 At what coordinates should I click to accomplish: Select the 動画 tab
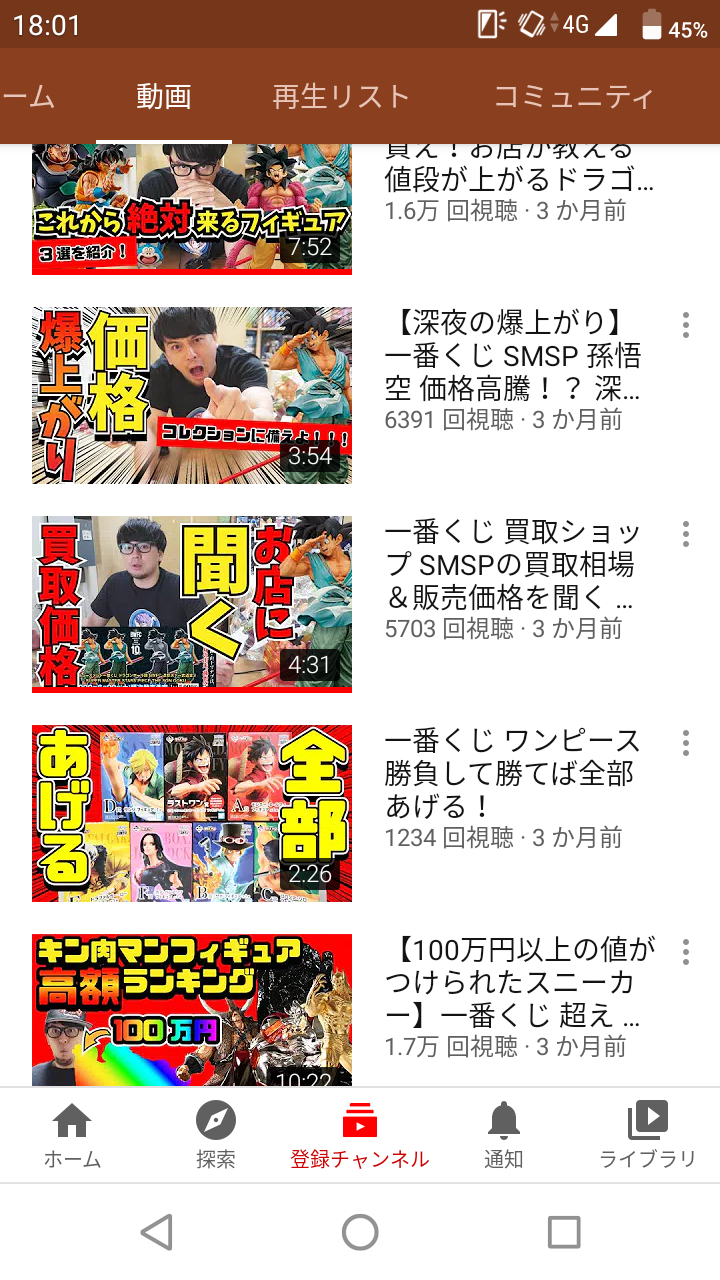pos(164,97)
